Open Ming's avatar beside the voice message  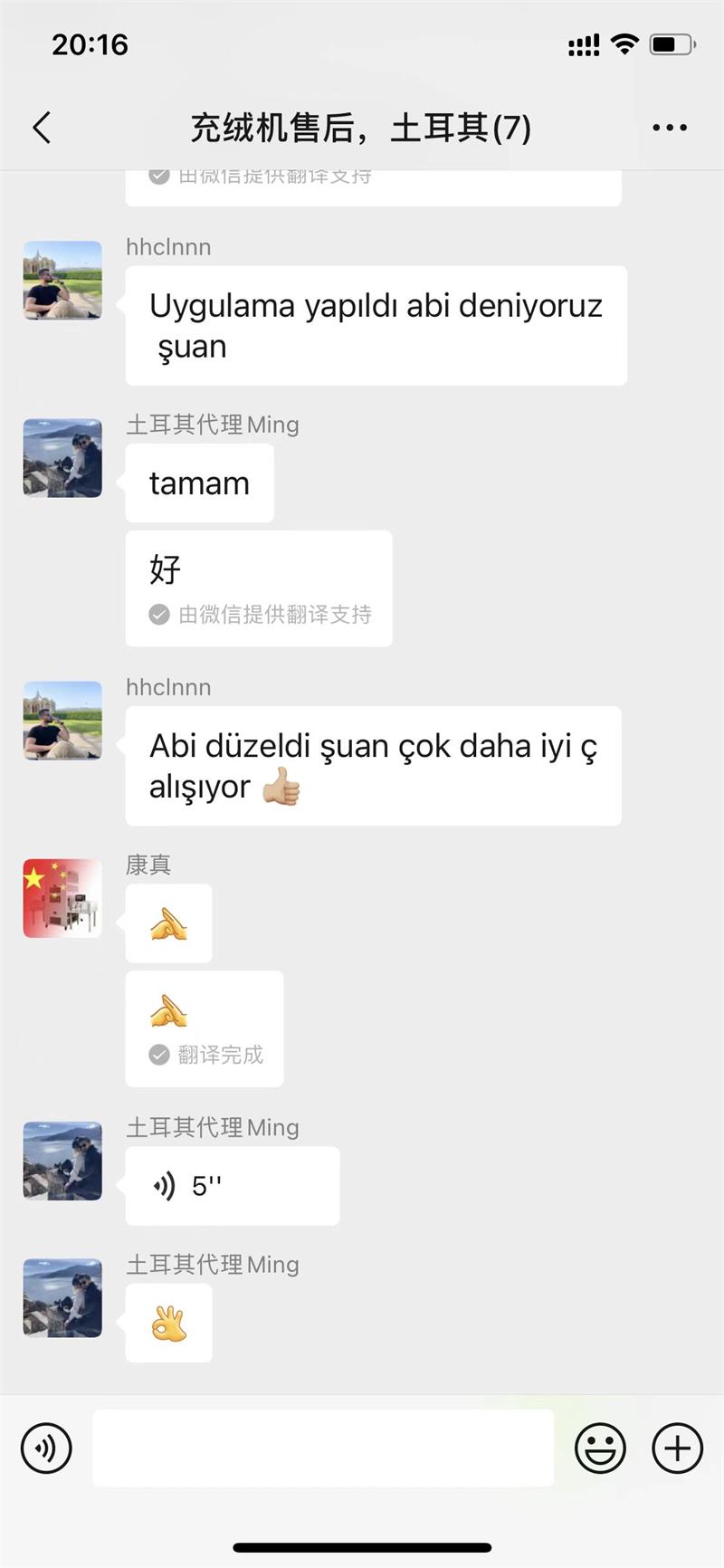pyautogui.click(x=62, y=1161)
